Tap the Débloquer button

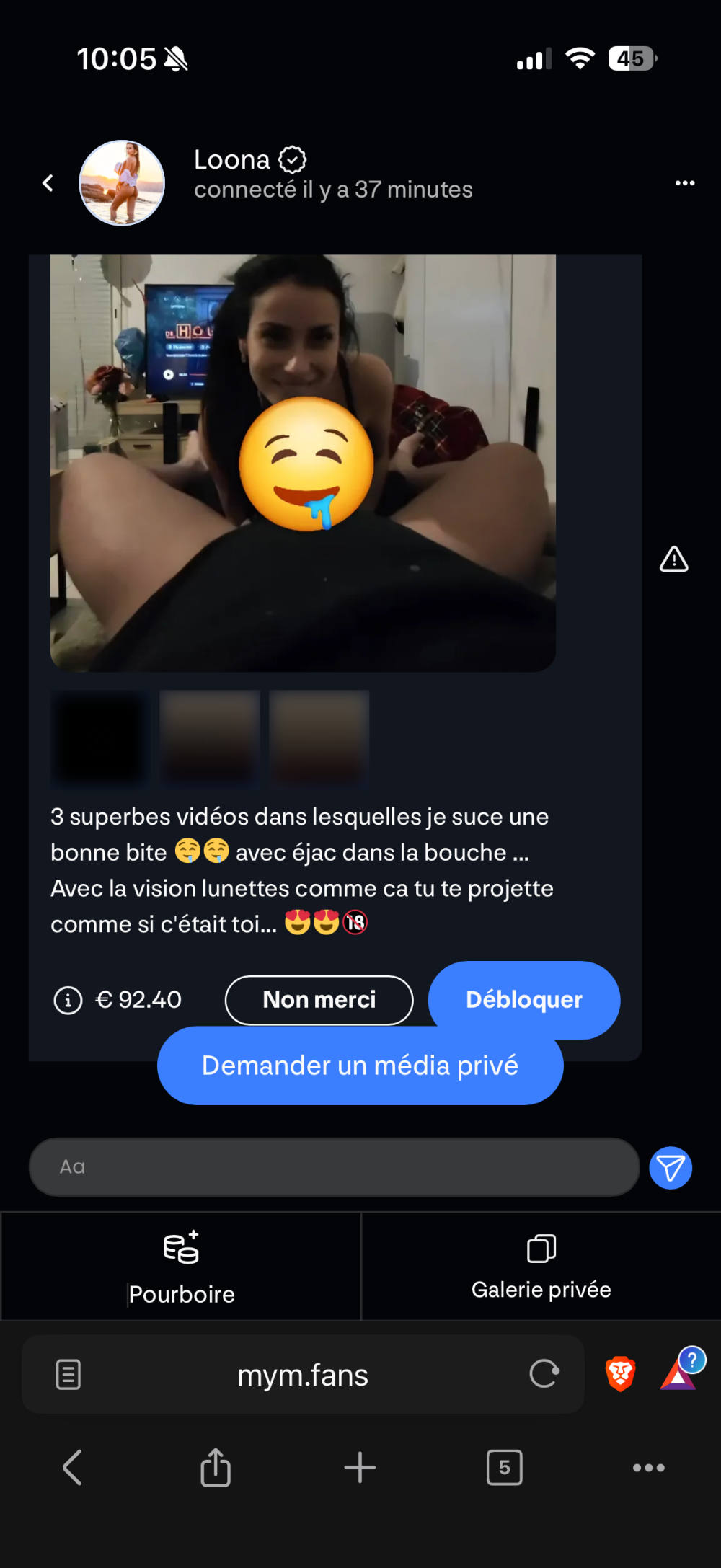pyautogui.click(x=524, y=1000)
